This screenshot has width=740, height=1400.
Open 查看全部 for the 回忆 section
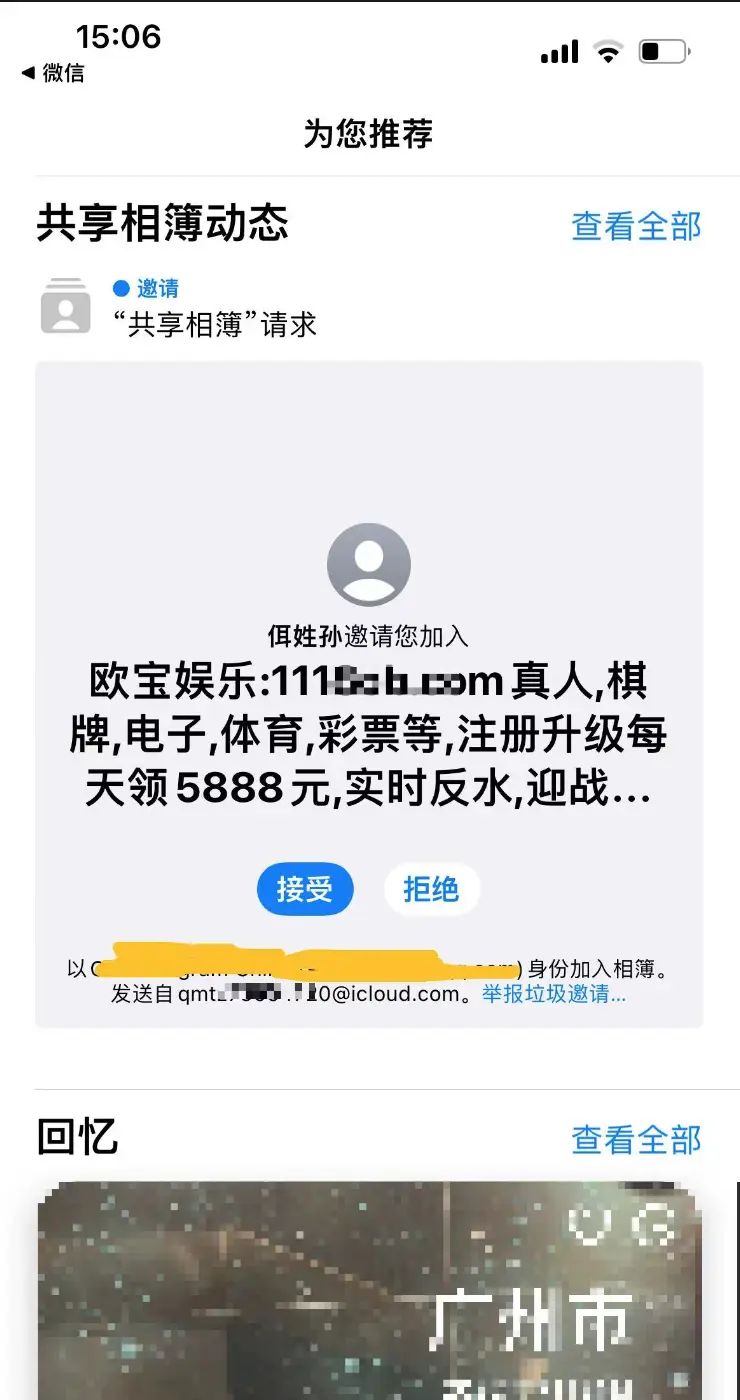pyautogui.click(x=635, y=1138)
